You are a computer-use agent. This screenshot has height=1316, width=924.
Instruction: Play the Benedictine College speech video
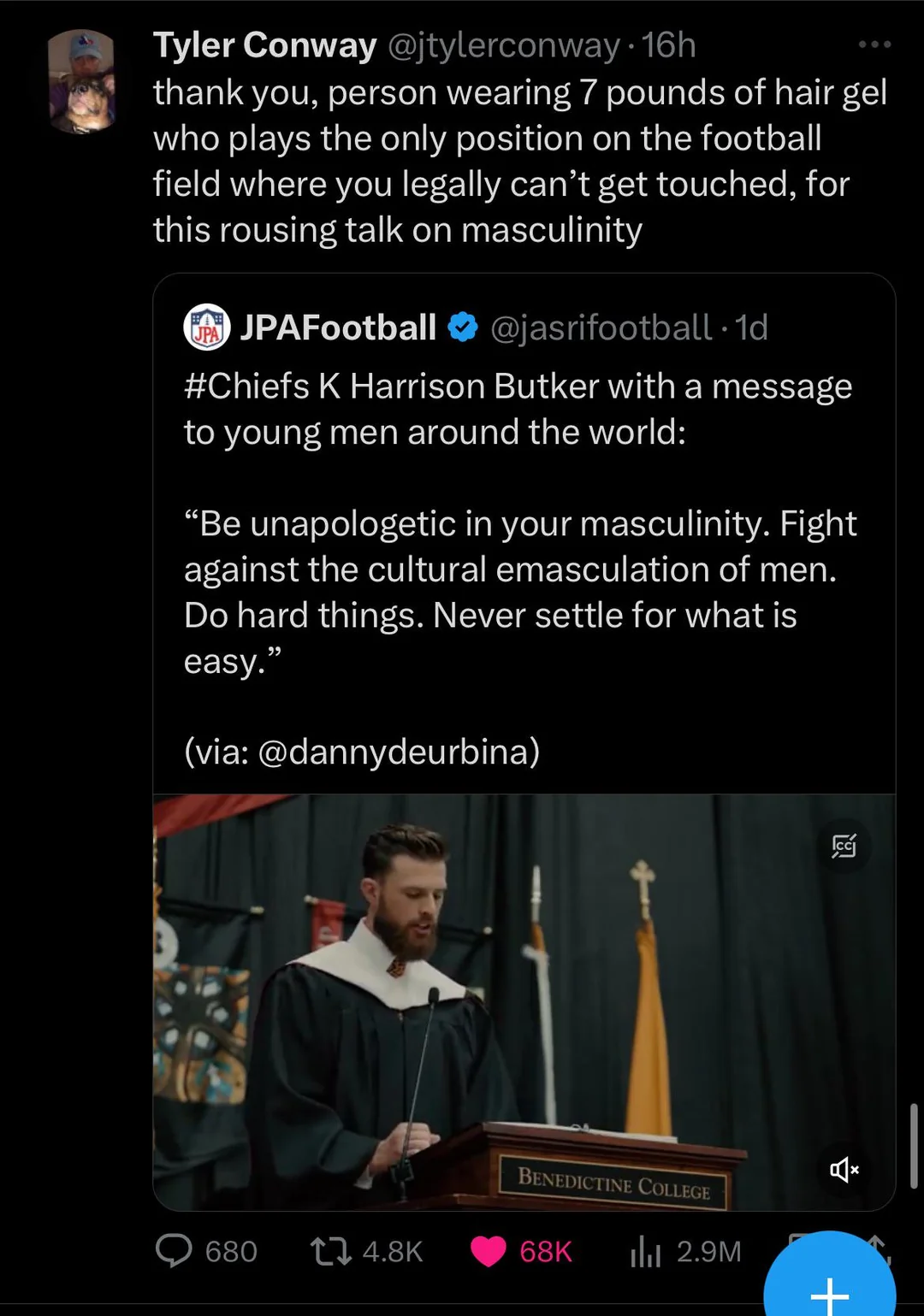click(x=513, y=1000)
